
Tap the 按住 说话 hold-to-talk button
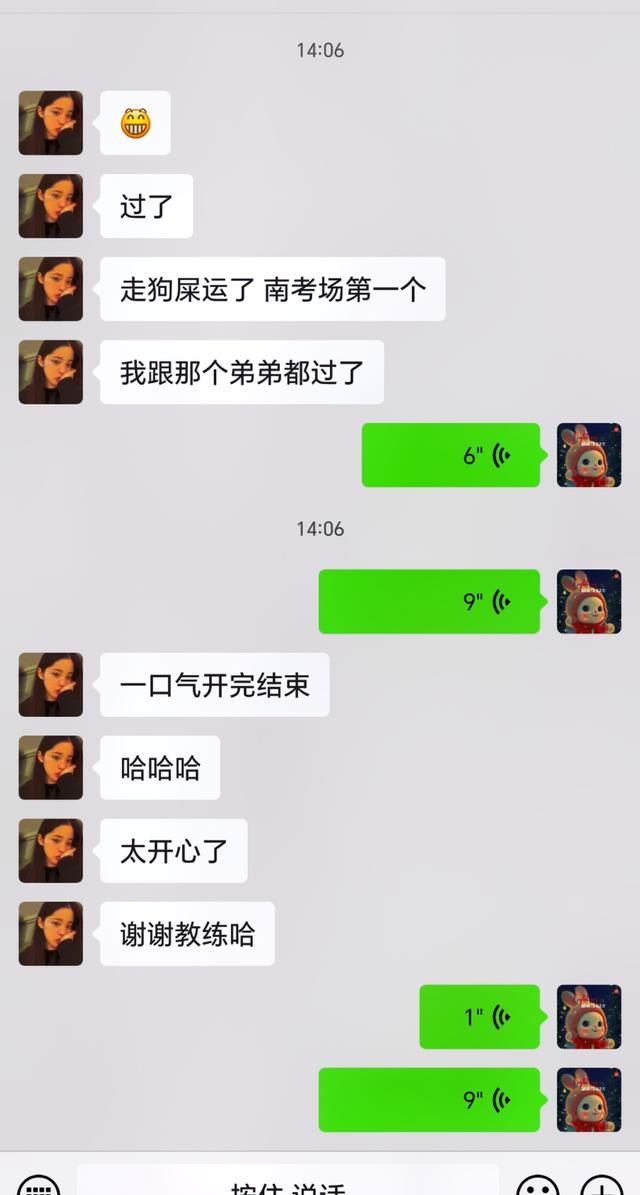pyautogui.click(x=288, y=1185)
